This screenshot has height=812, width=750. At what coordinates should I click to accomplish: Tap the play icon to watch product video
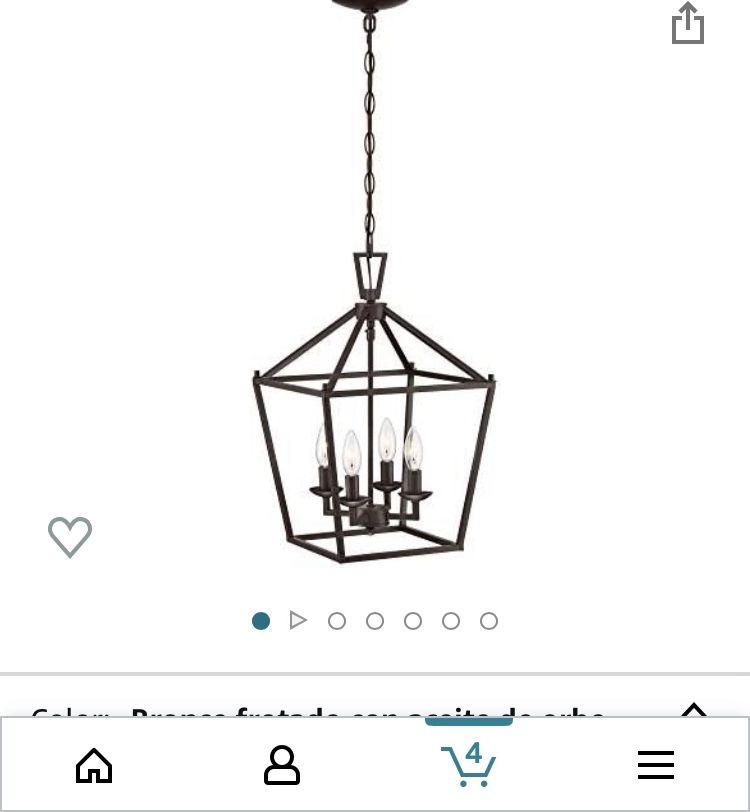click(299, 620)
